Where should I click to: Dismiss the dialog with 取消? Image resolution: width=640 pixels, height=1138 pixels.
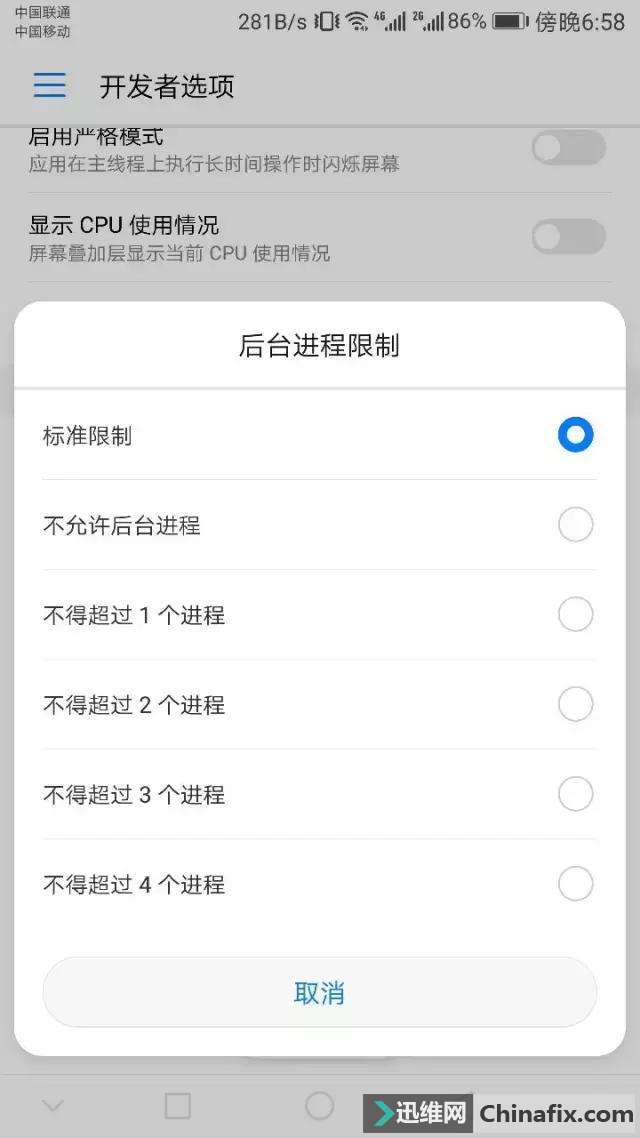pyautogui.click(x=320, y=992)
